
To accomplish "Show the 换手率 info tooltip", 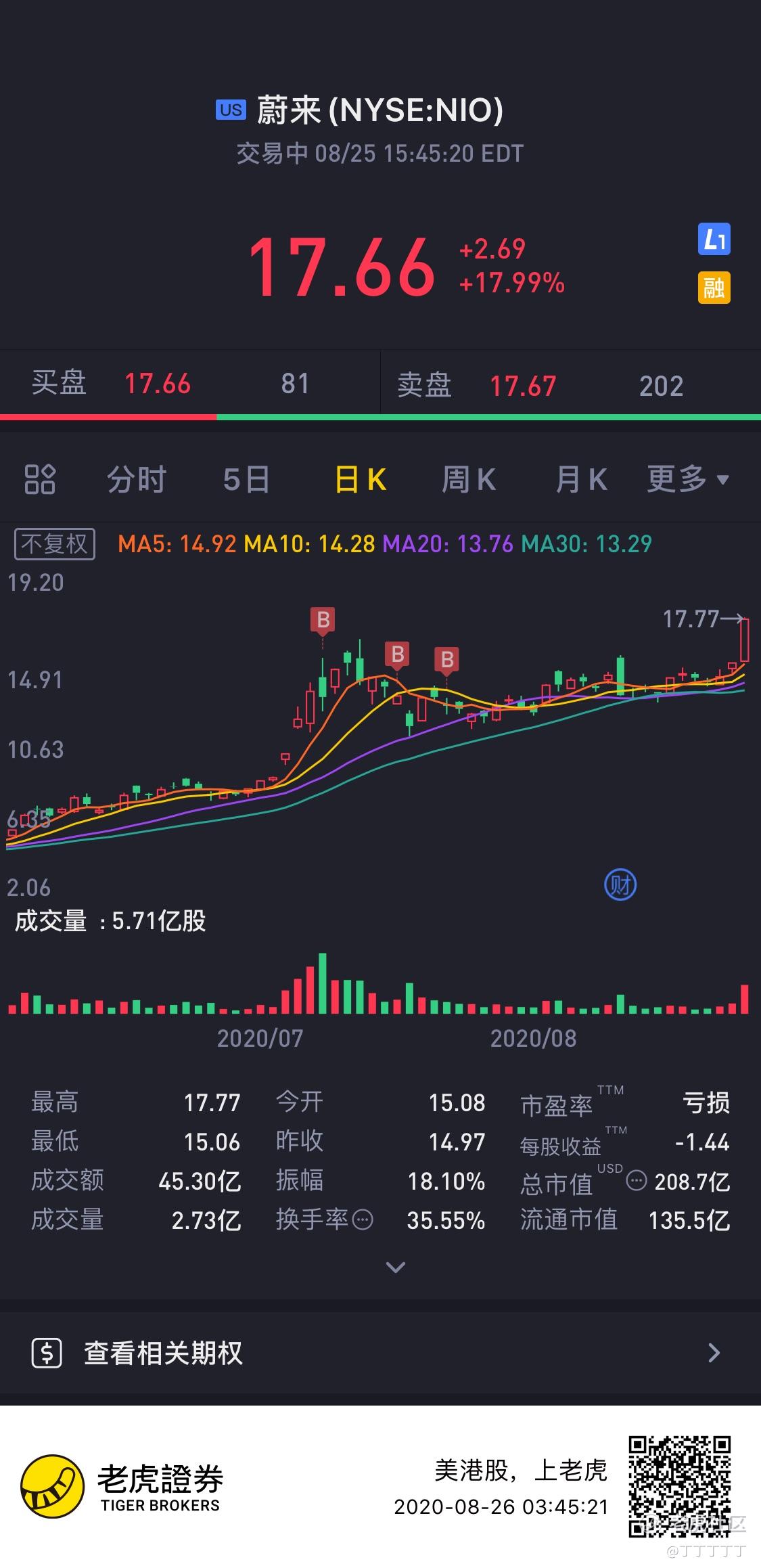I will pos(363,1220).
